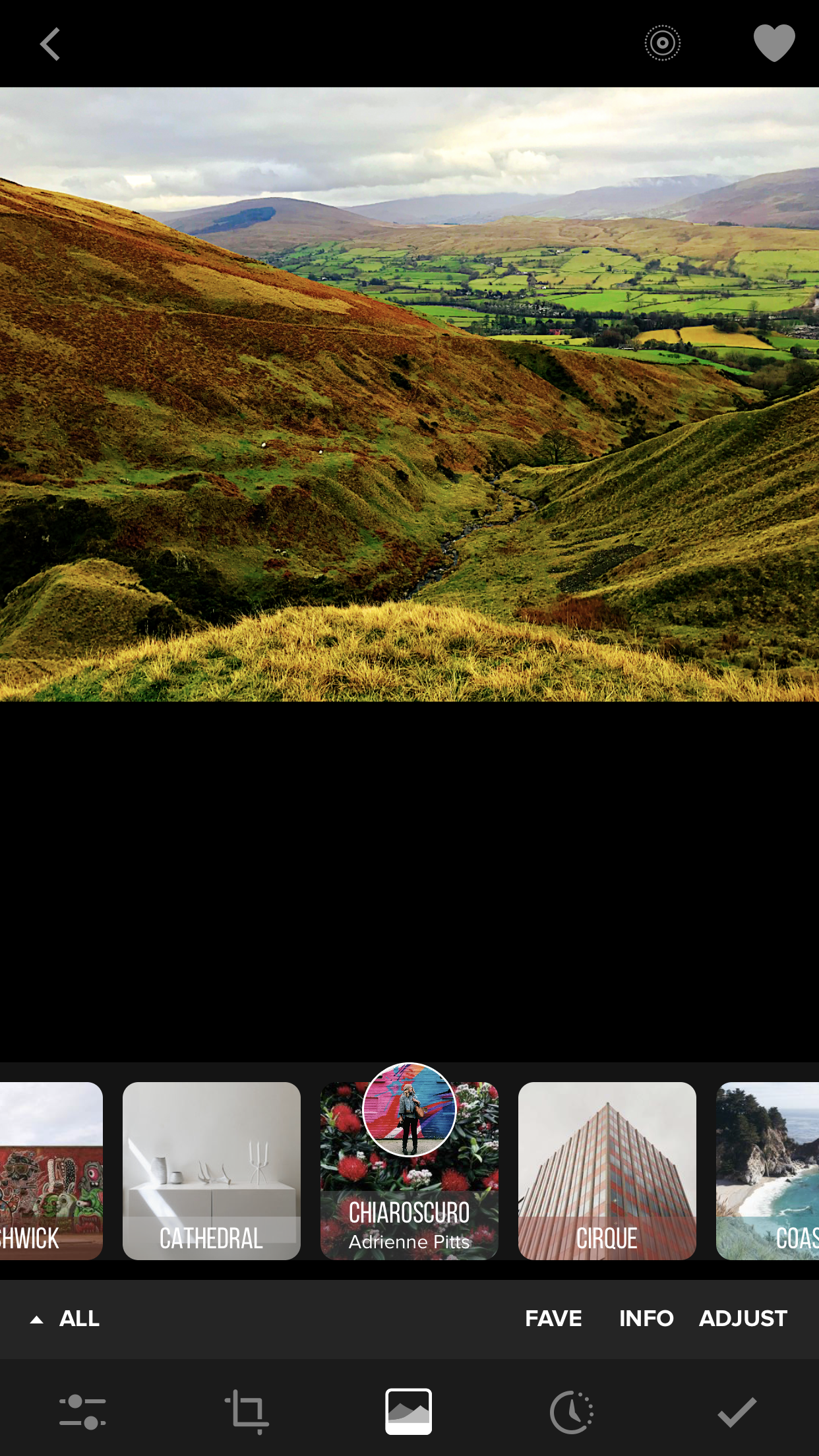Switch to the filters image tab
Image resolution: width=819 pixels, height=1456 pixels.
pyautogui.click(x=409, y=1412)
